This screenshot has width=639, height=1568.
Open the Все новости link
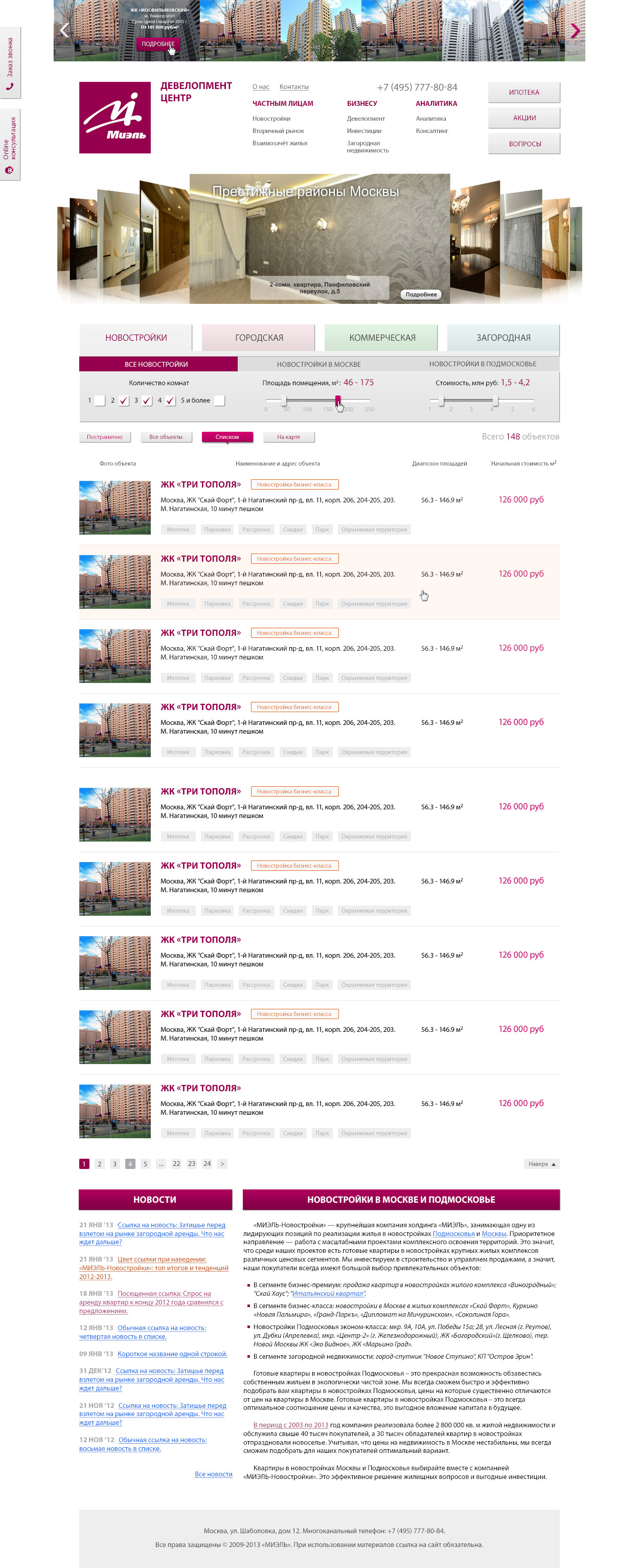click(213, 1474)
